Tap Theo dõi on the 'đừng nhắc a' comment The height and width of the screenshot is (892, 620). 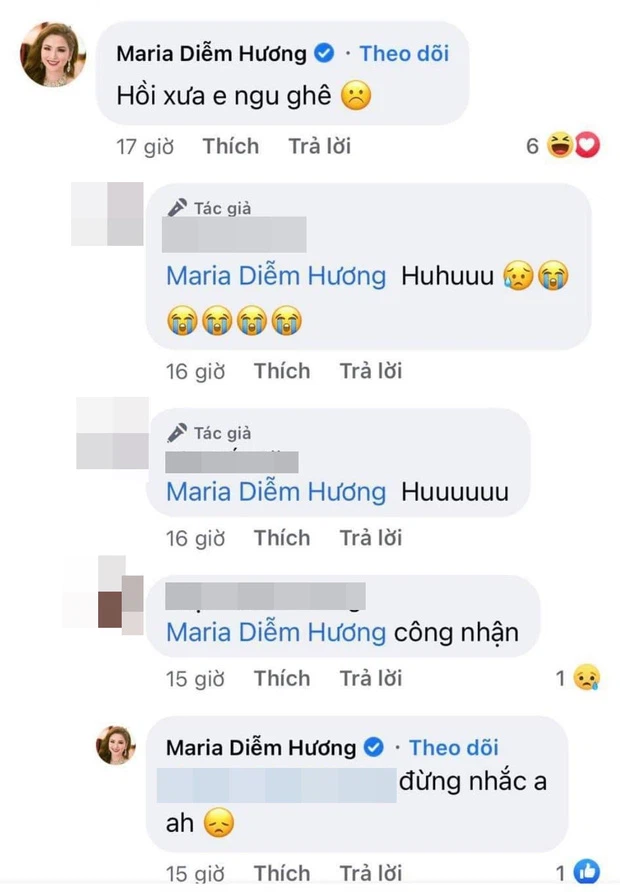[453, 747]
